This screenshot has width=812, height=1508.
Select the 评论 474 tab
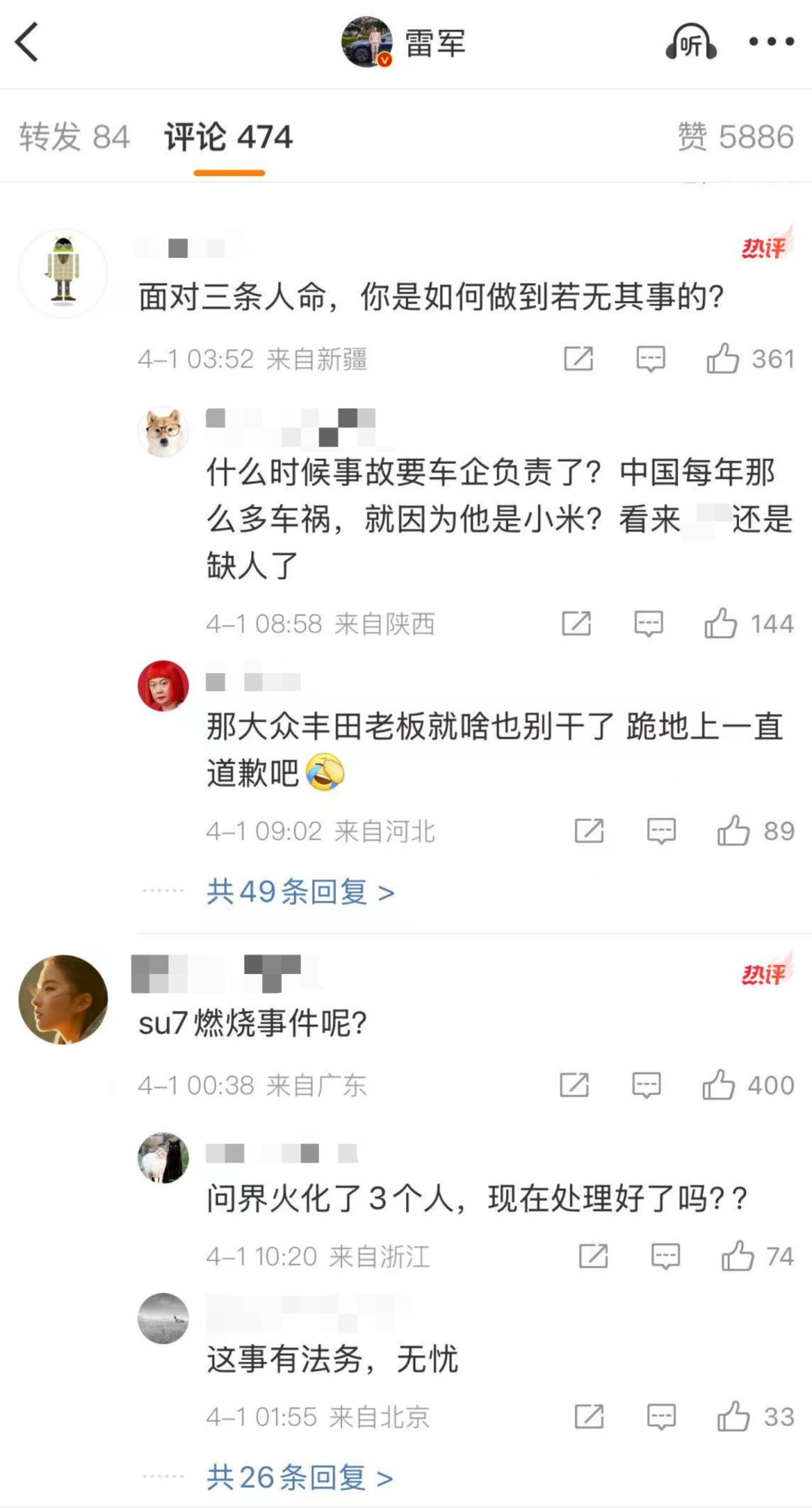click(x=229, y=137)
